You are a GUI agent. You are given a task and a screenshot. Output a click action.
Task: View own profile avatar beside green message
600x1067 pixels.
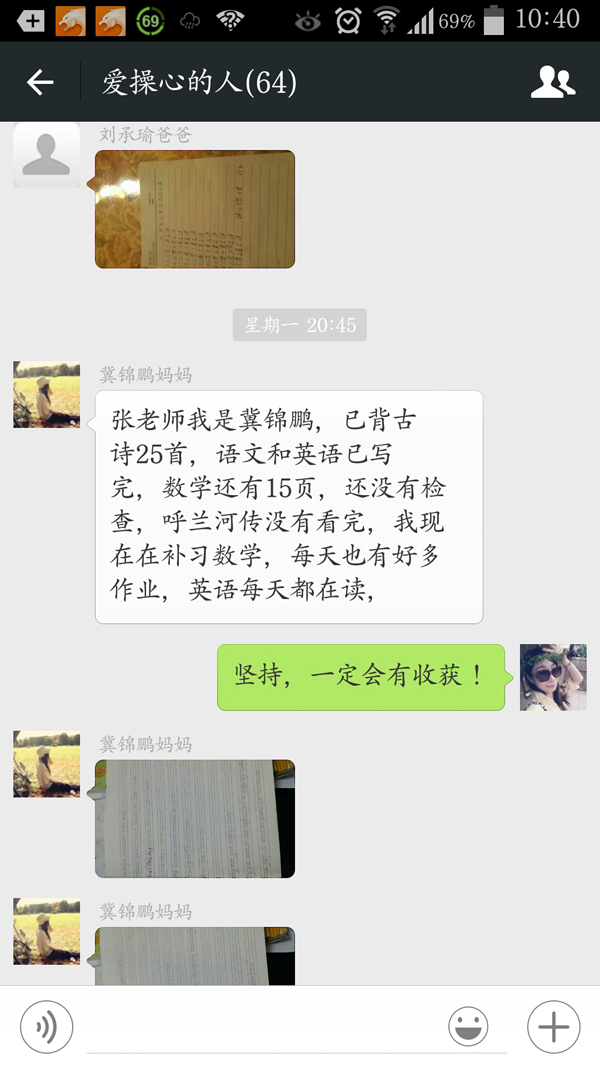(553, 677)
